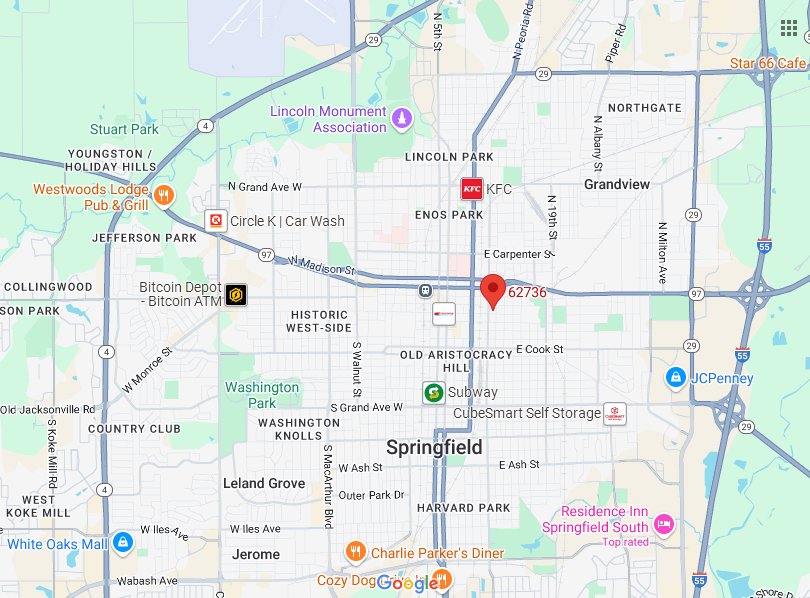The width and height of the screenshot is (810, 598).
Task: Open the Bitcoin Depot ATM marker
Action: click(x=236, y=295)
